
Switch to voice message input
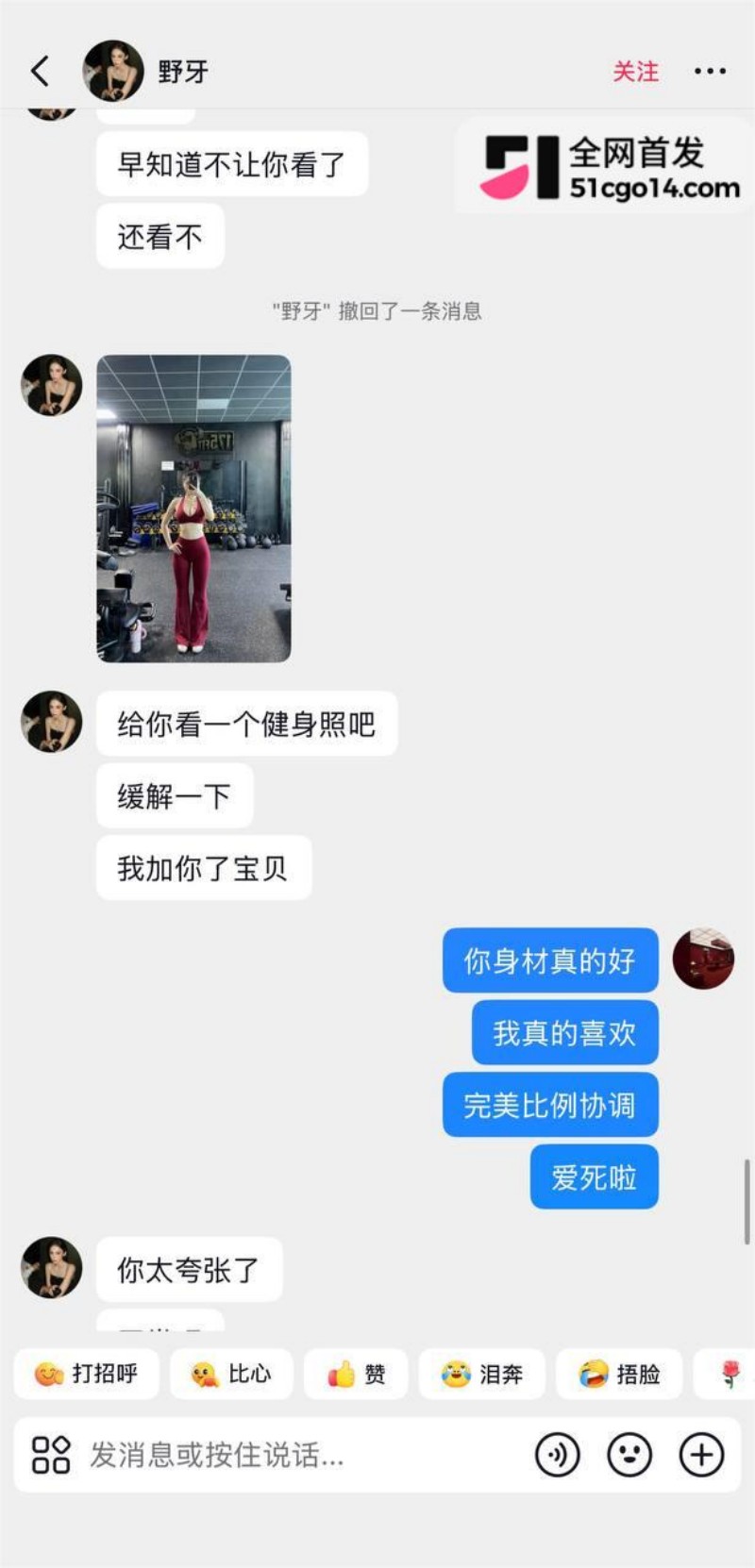tap(558, 1455)
